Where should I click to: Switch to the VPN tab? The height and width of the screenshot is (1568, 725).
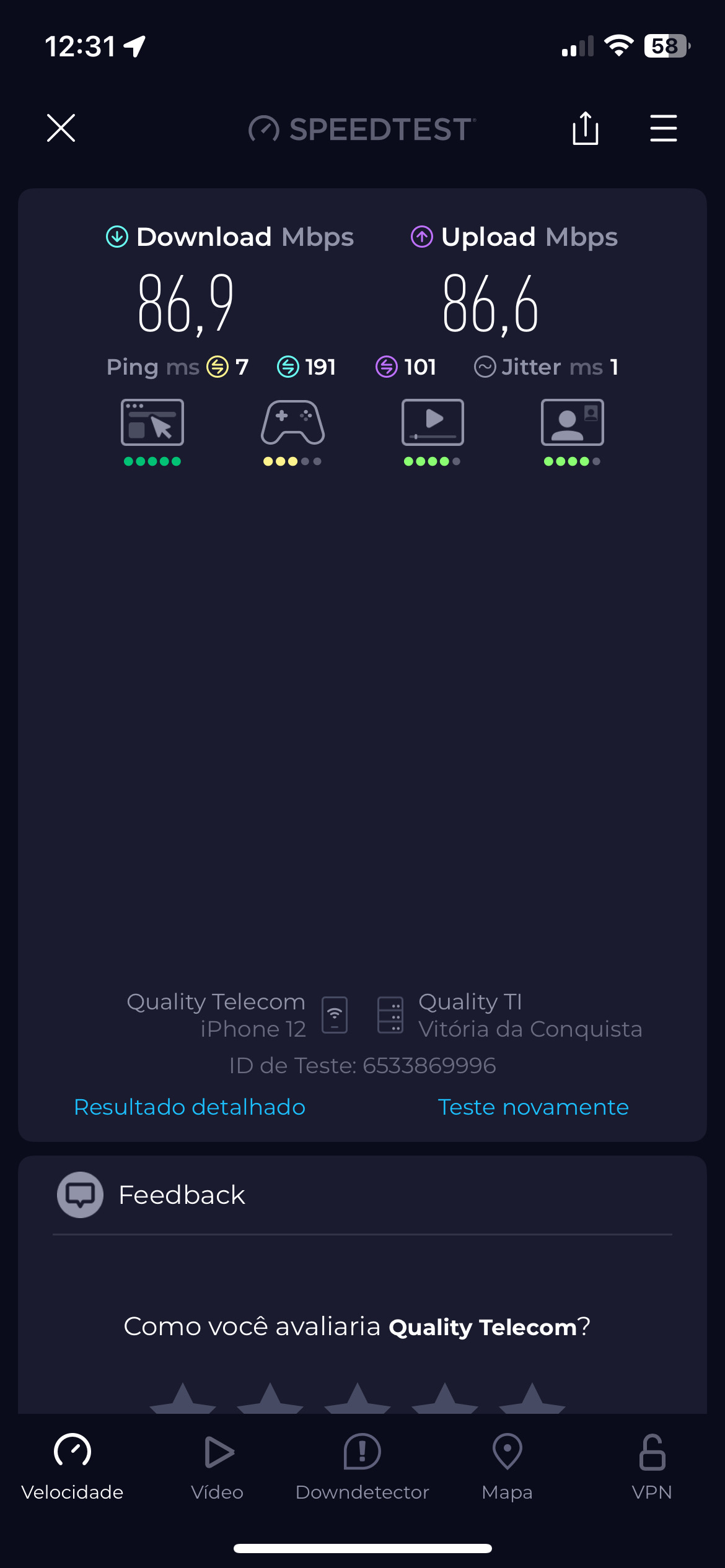[652, 1465]
